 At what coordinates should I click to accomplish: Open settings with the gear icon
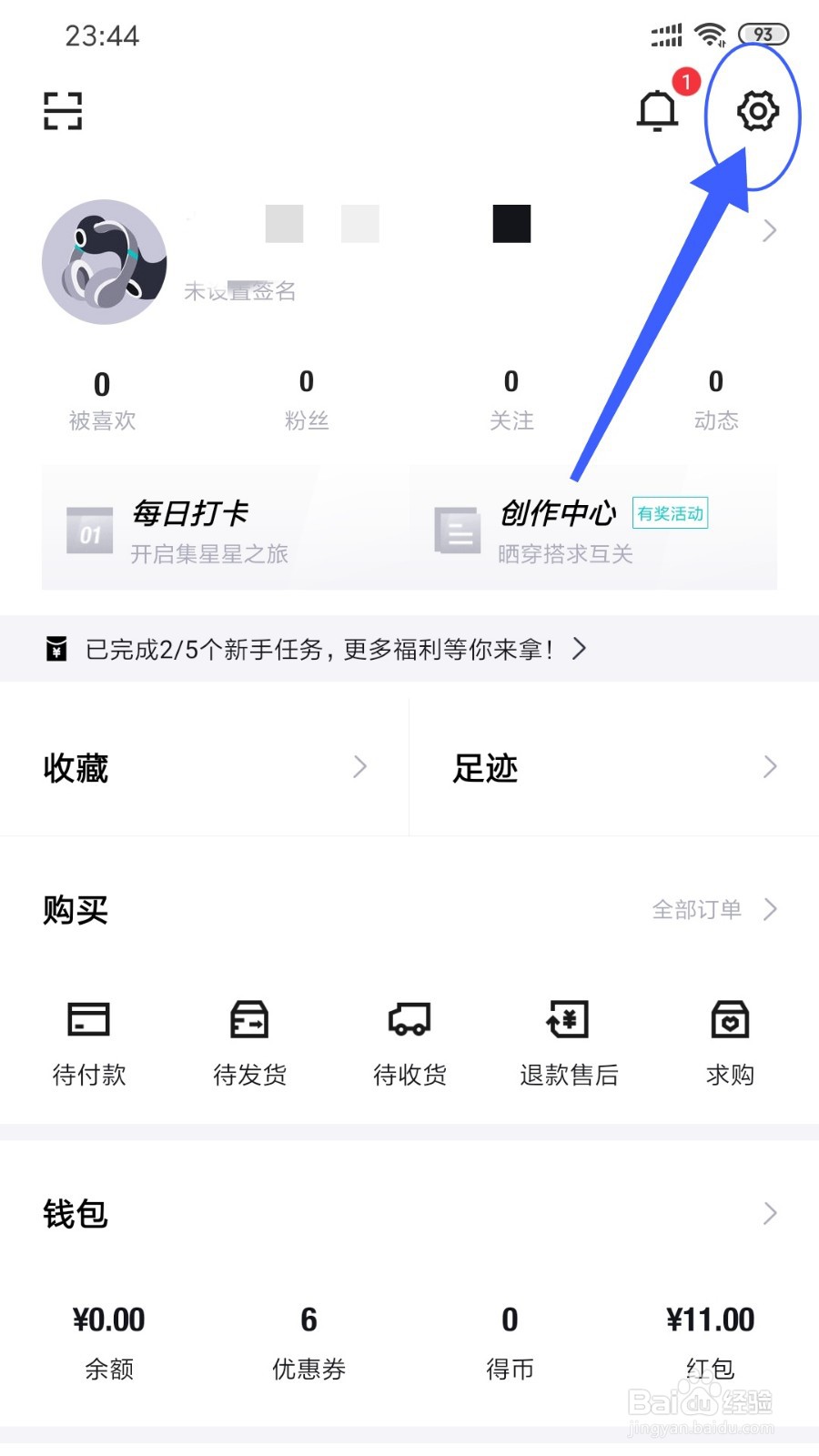click(758, 111)
